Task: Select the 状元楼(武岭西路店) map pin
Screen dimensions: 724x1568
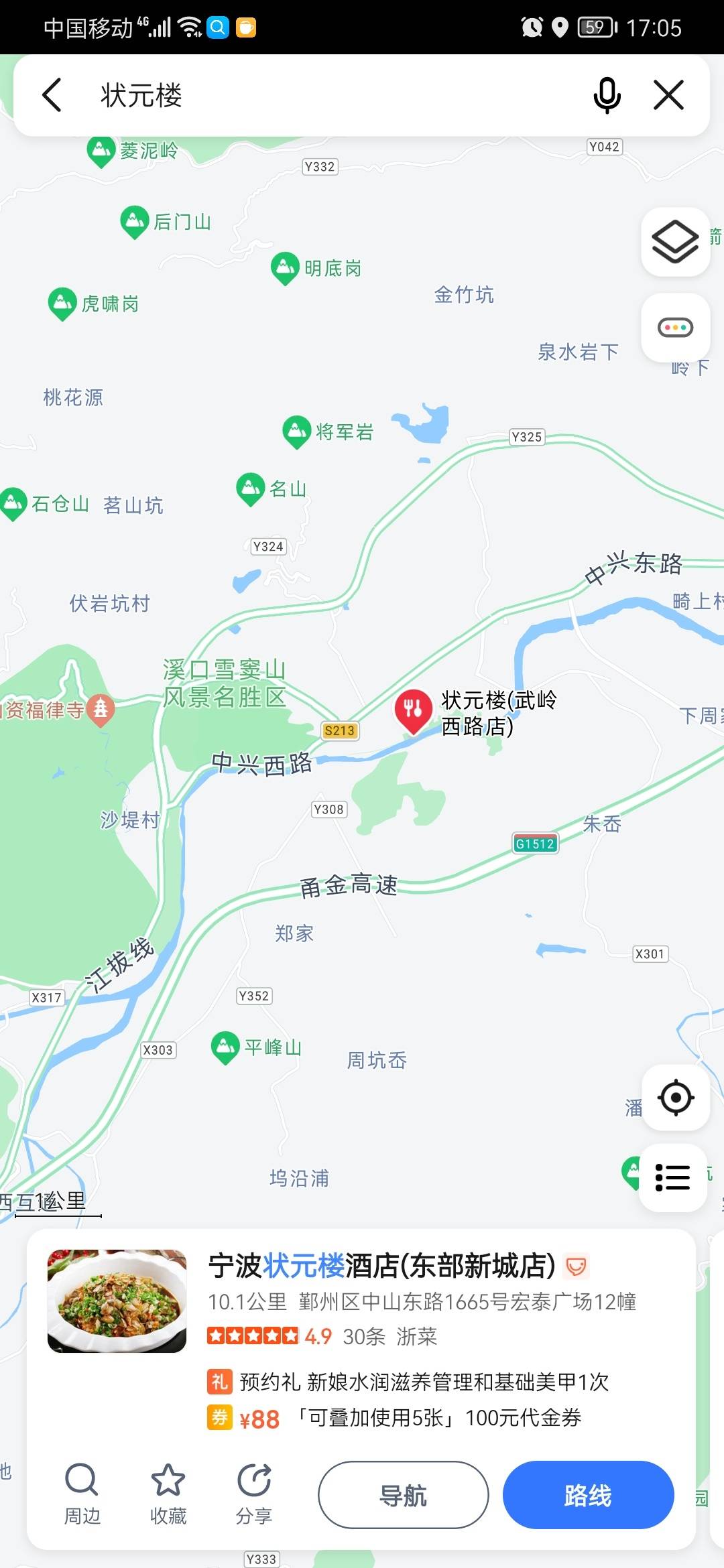Action: 413,709
